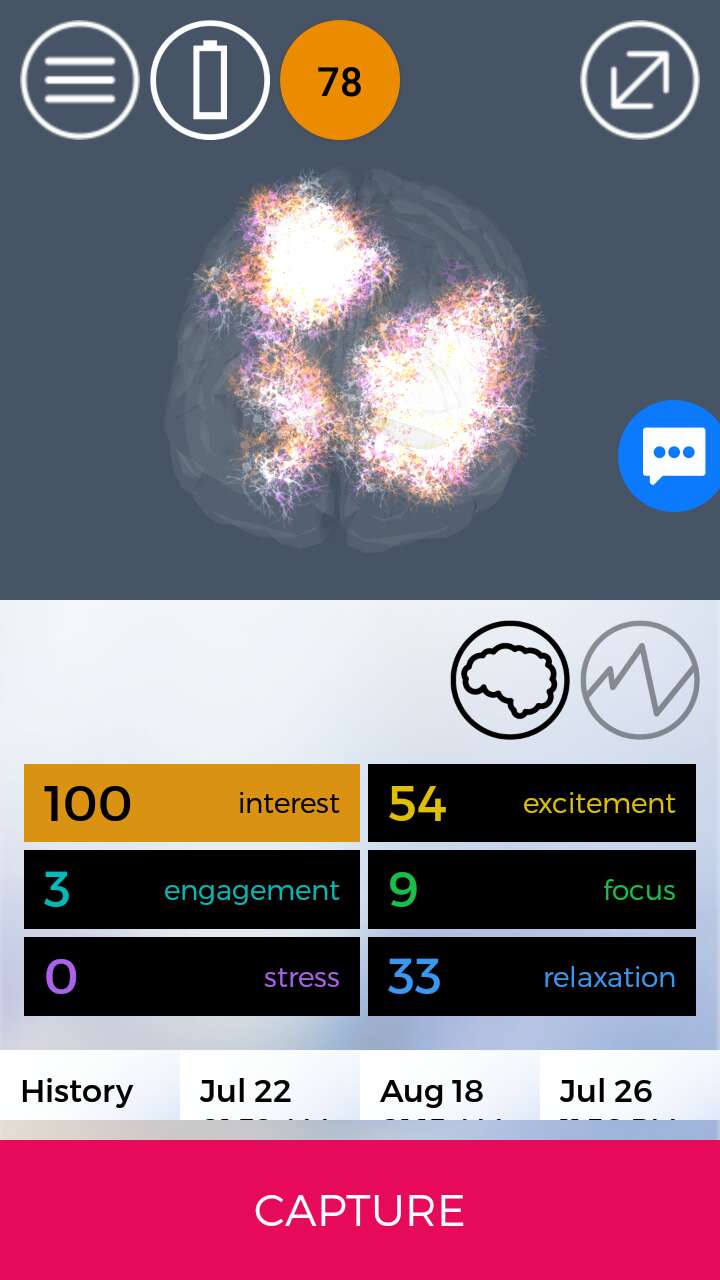Tap the headset battery icon
This screenshot has width=720, height=1280.
coord(210,80)
